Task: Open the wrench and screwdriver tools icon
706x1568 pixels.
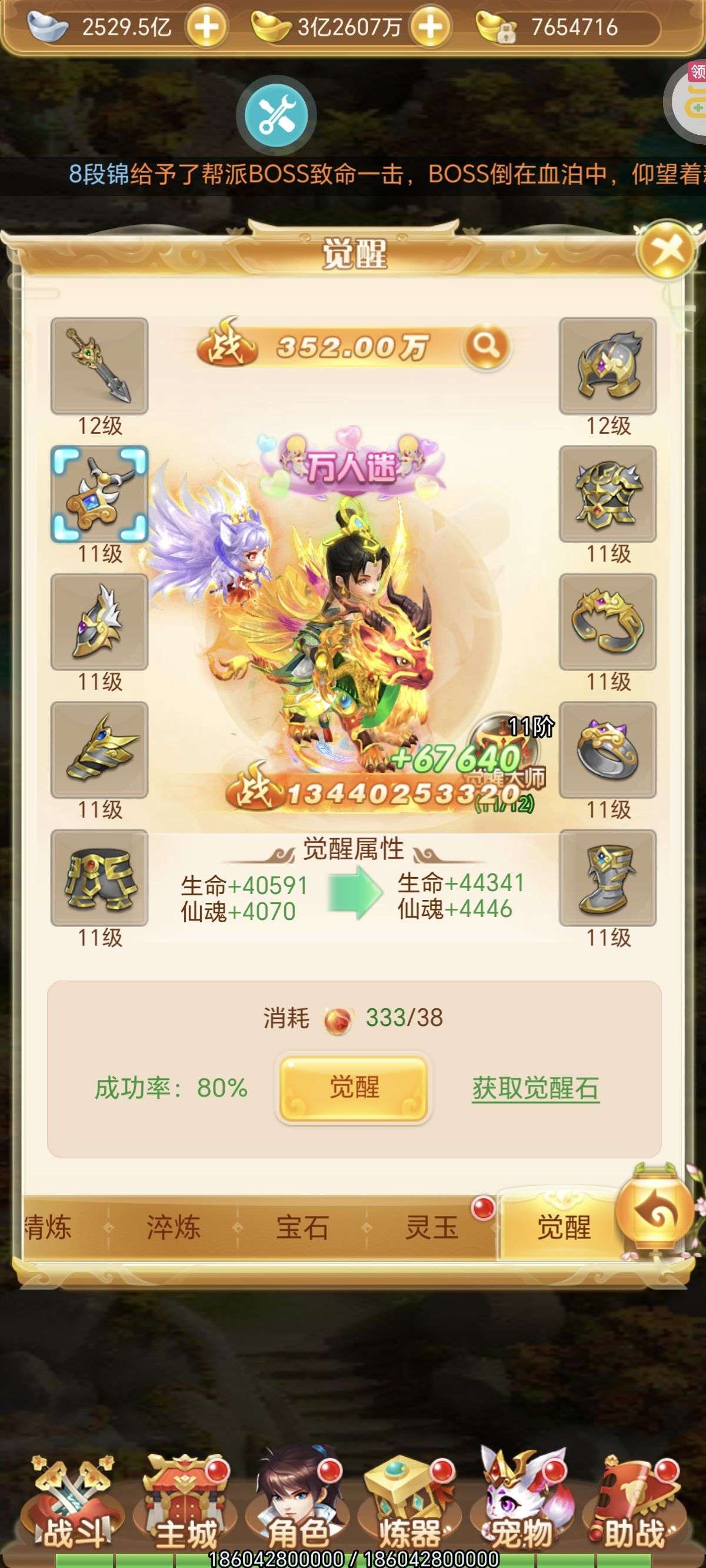Action: pos(277,115)
